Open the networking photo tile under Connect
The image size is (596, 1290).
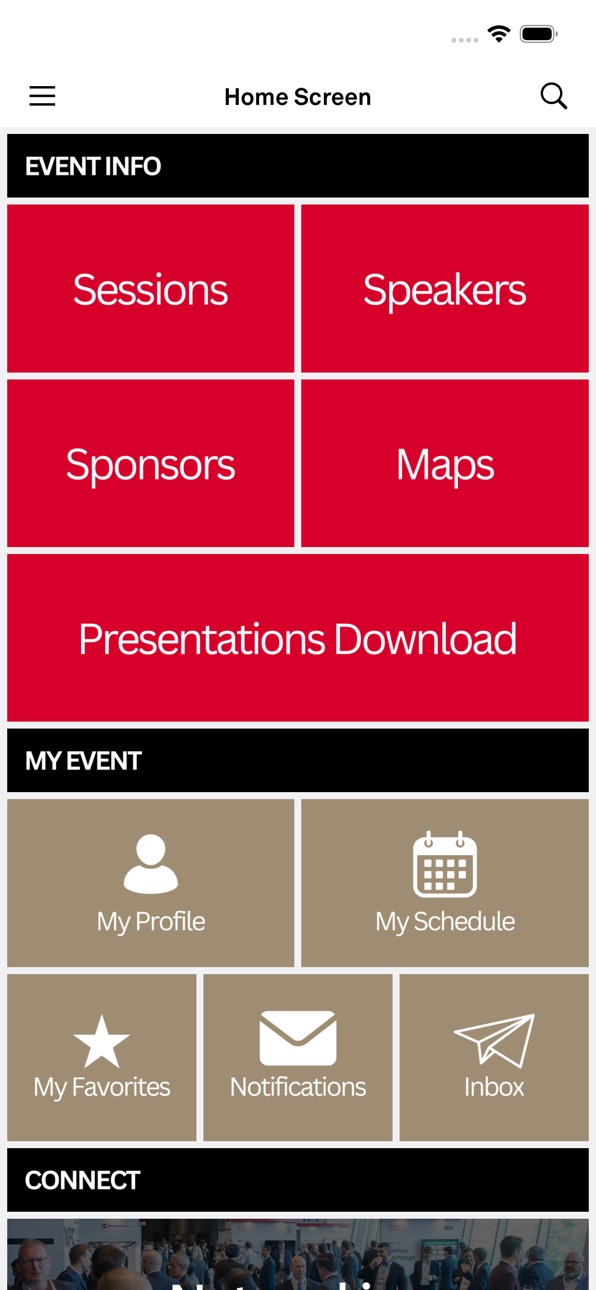298,1254
